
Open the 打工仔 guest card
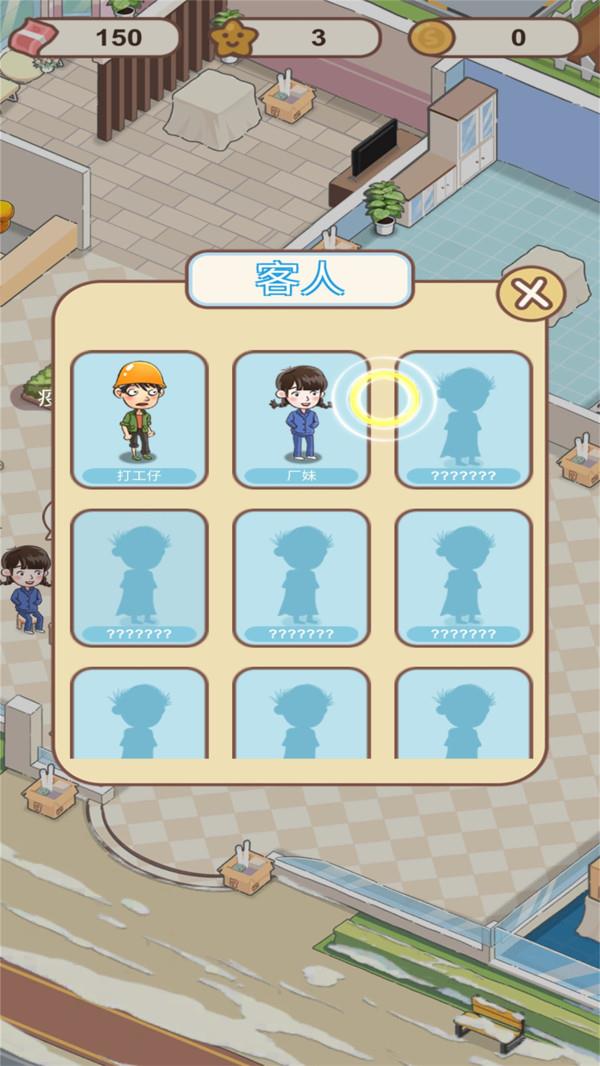click(x=139, y=419)
